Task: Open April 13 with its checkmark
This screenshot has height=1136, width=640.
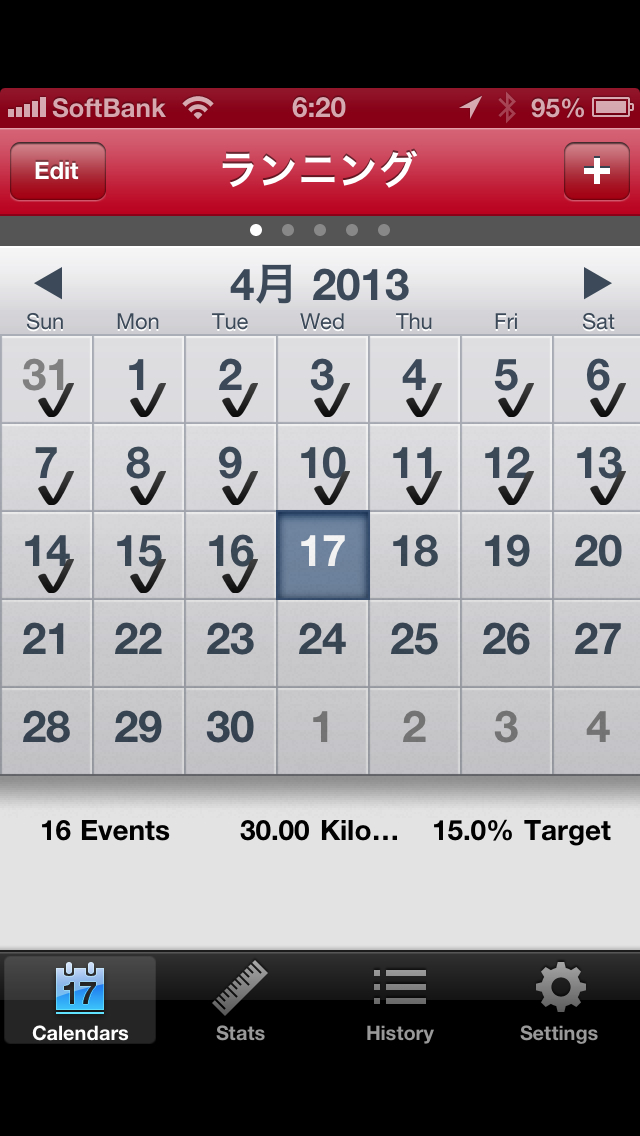Action: (x=598, y=467)
